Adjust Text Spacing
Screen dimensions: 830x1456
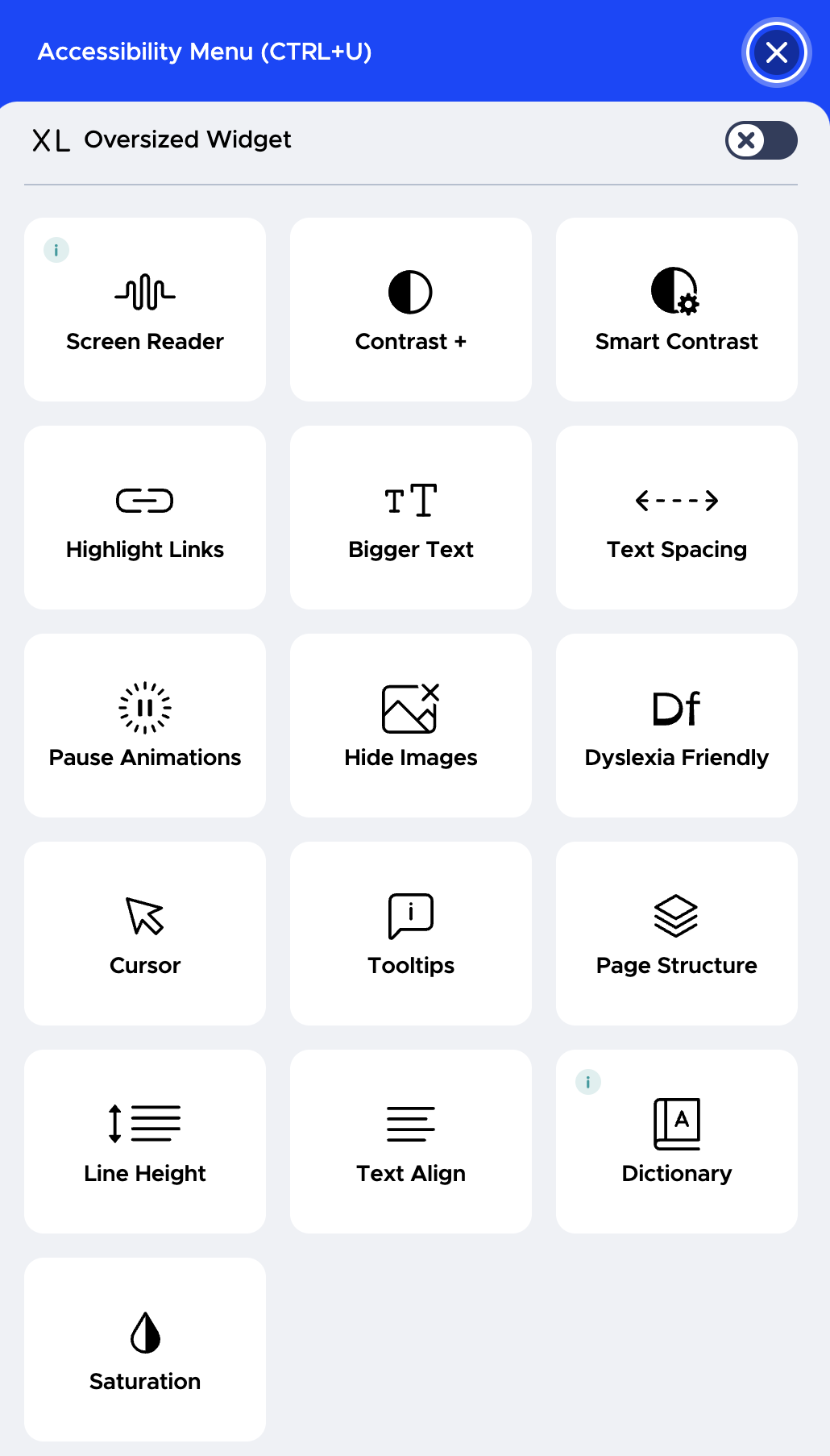(x=676, y=518)
